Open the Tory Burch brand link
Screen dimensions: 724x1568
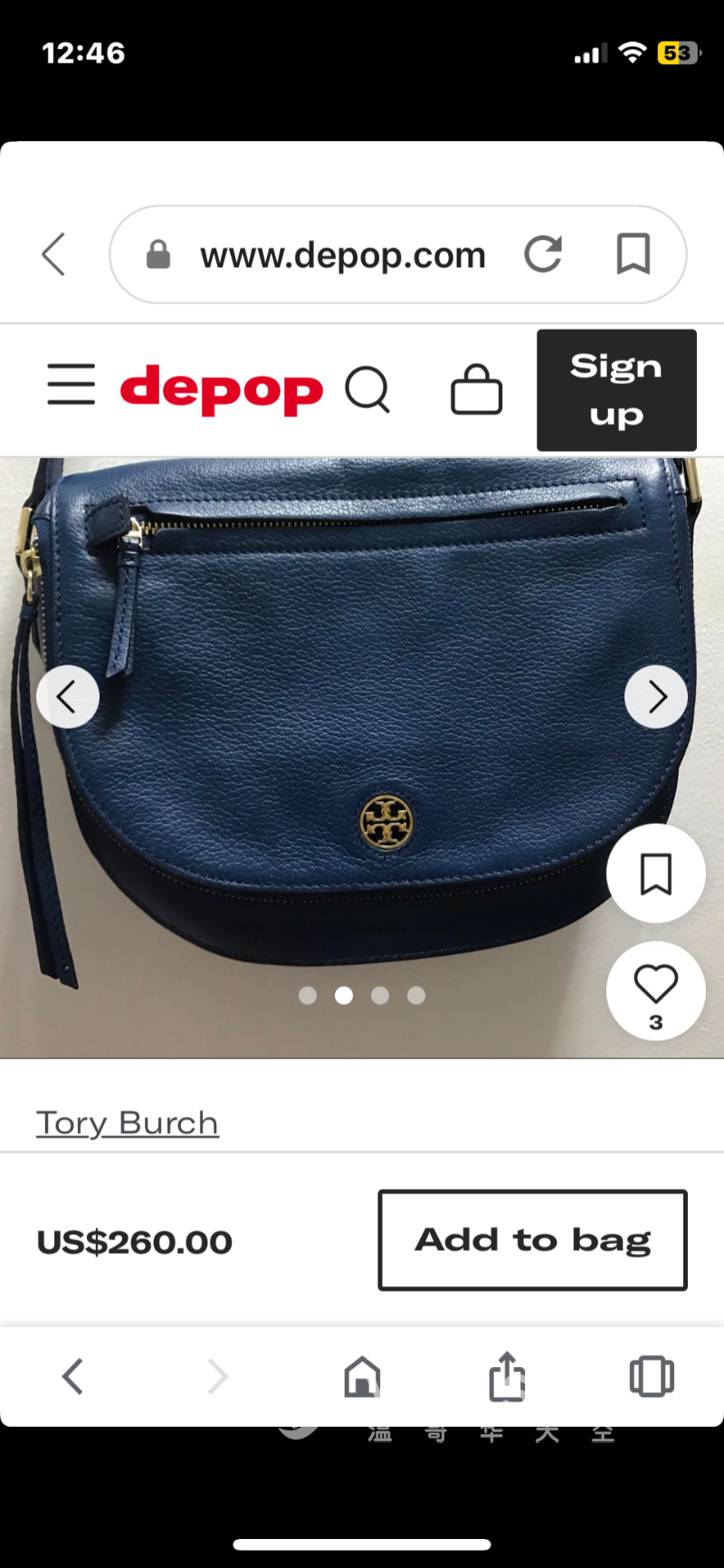pyautogui.click(x=128, y=1123)
